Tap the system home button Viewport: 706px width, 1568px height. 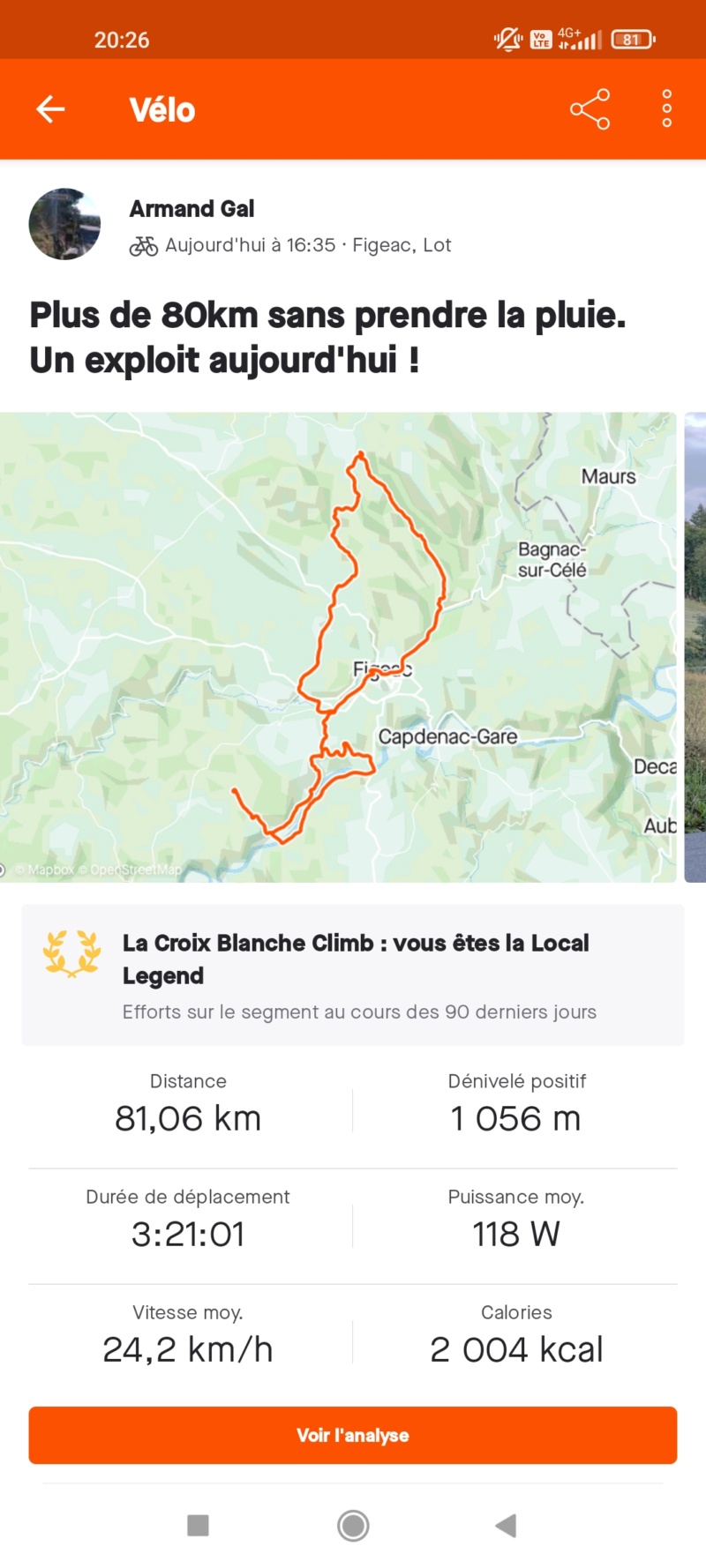pyautogui.click(x=353, y=1526)
